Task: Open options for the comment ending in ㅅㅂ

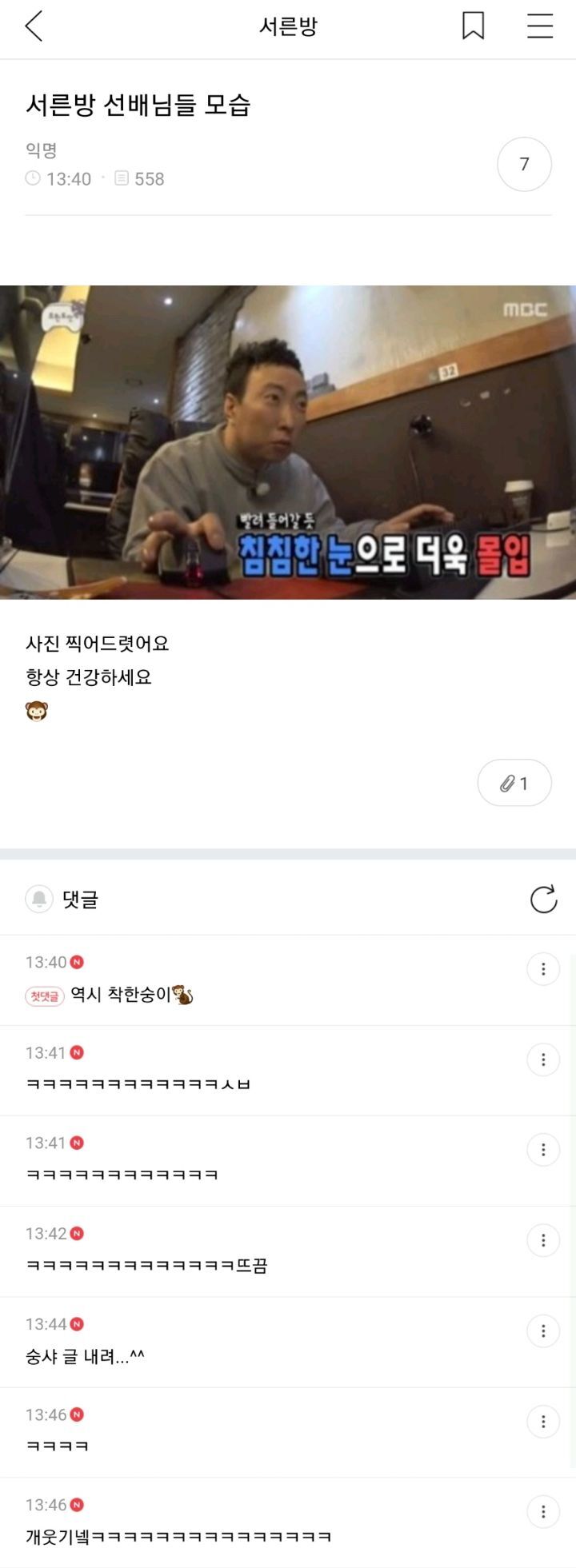Action: click(543, 1059)
